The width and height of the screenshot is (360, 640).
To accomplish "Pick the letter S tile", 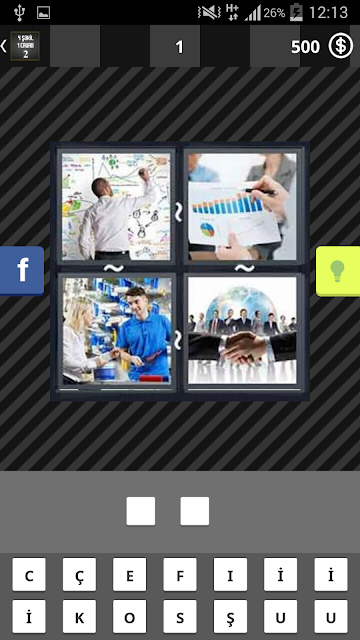I will coord(180,616).
